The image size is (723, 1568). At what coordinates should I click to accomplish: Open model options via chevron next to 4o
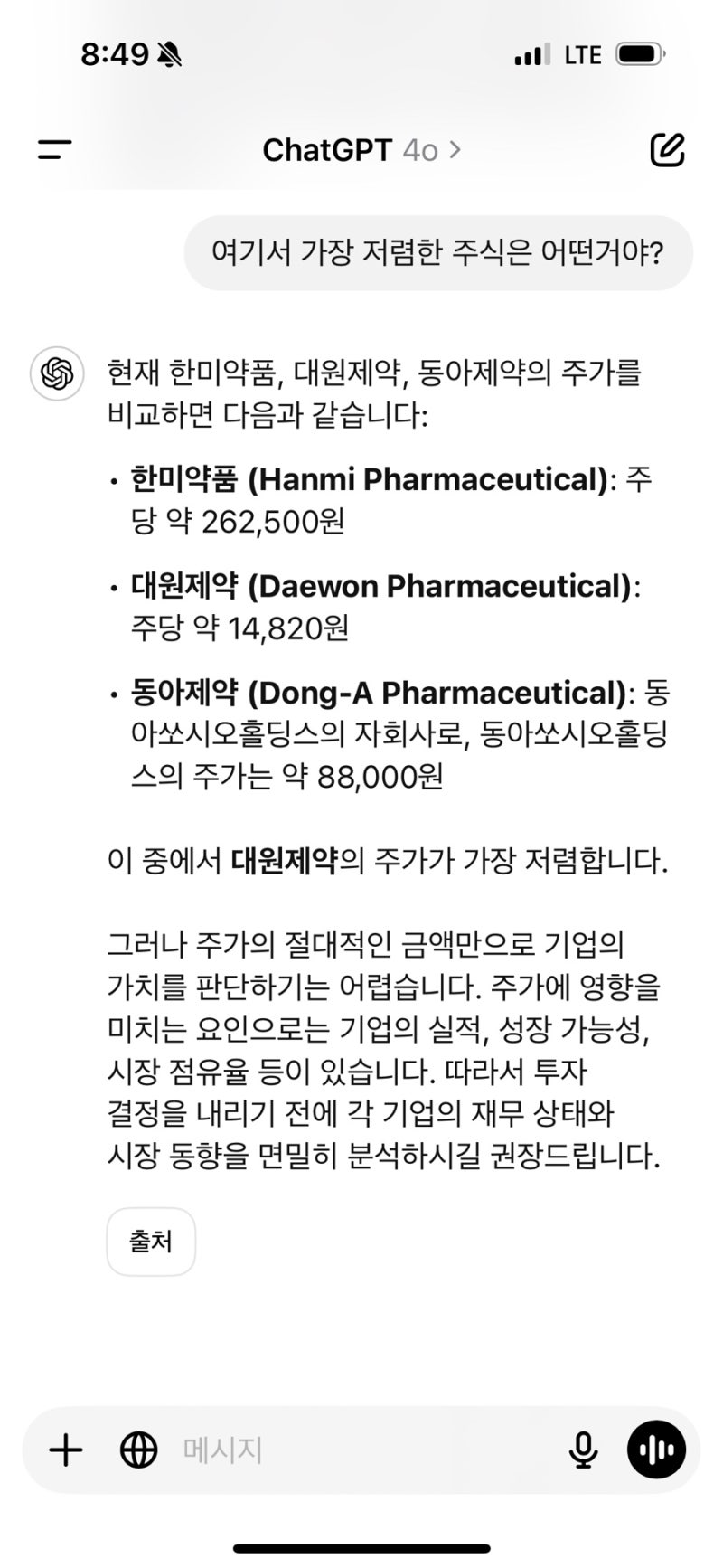pyautogui.click(x=455, y=150)
